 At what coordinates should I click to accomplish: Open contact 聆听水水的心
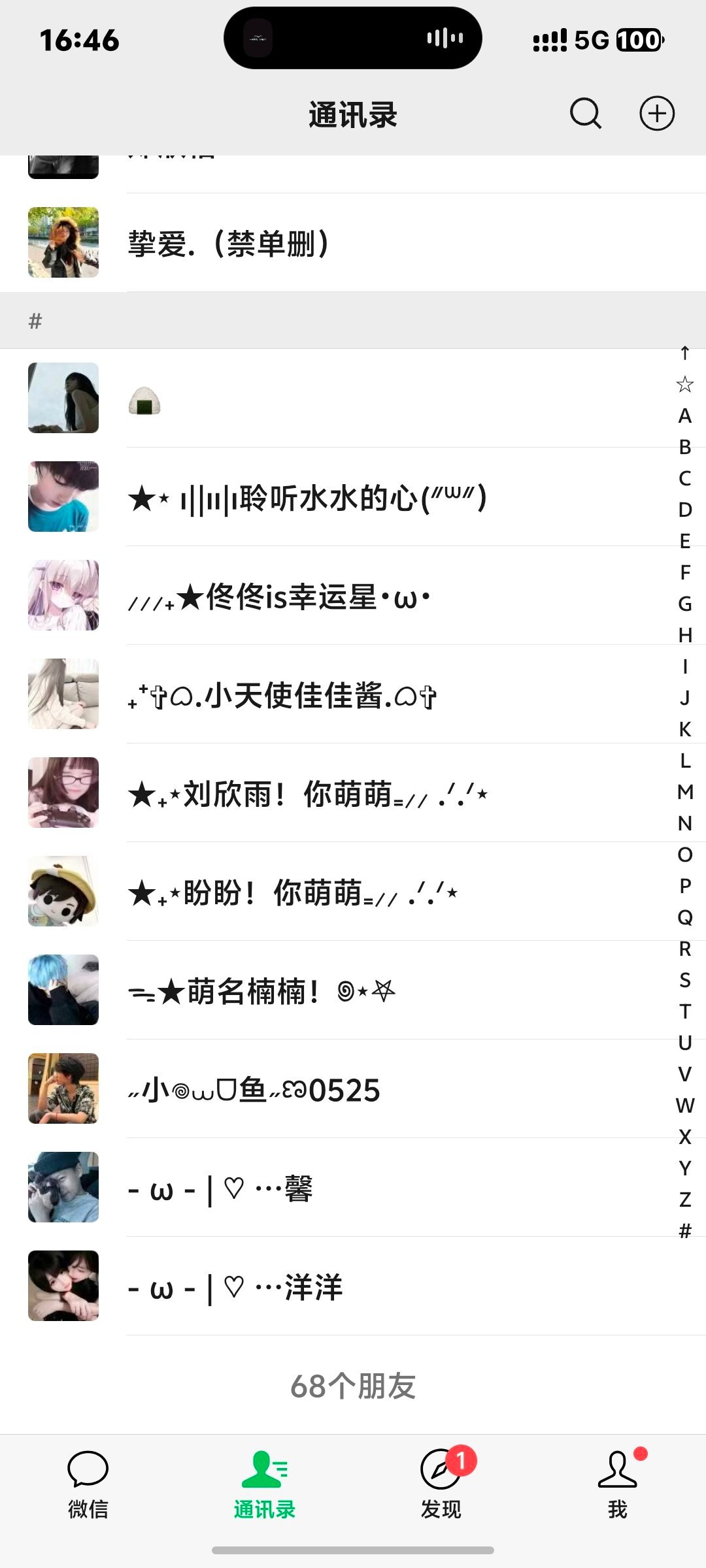tap(353, 497)
